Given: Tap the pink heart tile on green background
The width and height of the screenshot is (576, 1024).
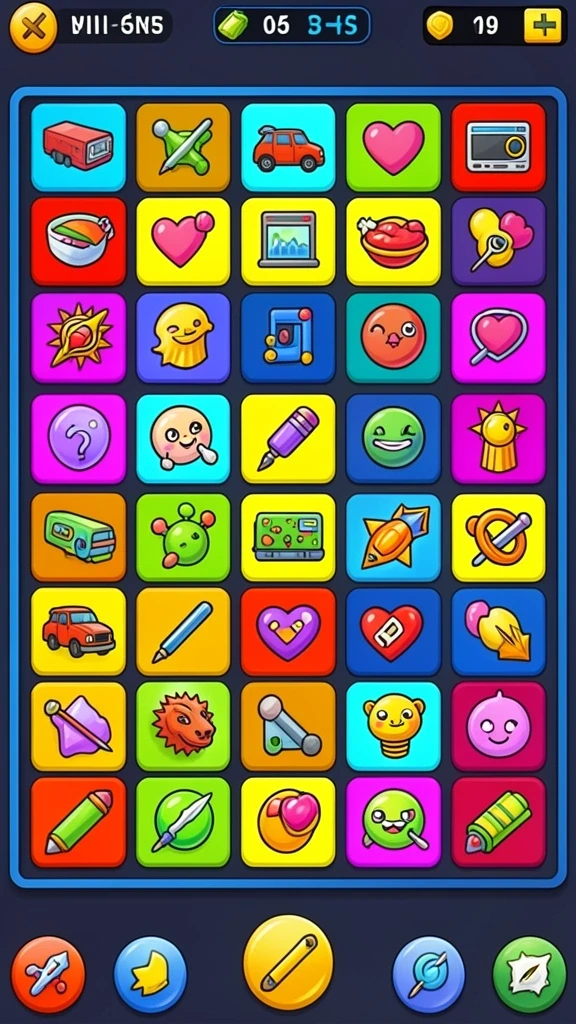Looking at the screenshot, I should click(x=393, y=147).
